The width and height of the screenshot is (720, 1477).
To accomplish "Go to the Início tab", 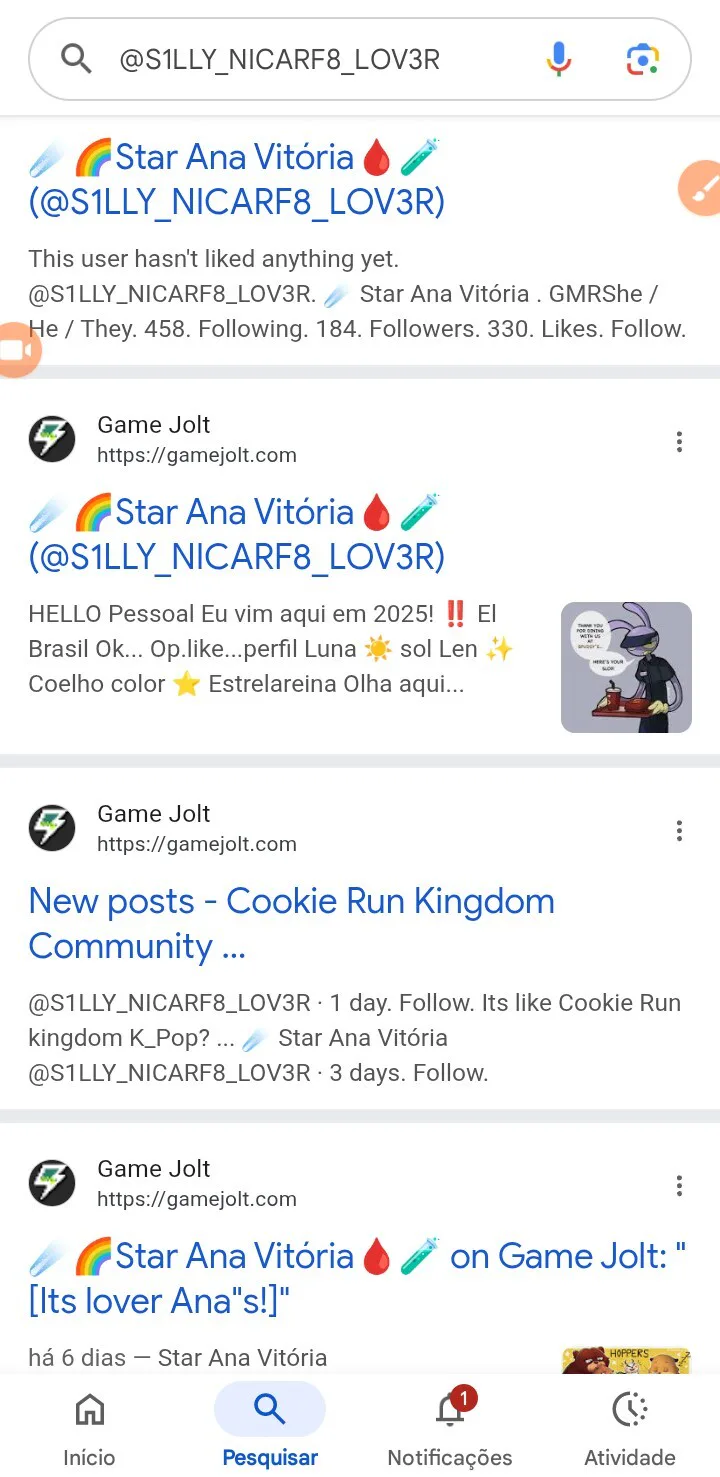I will (89, 1427).
